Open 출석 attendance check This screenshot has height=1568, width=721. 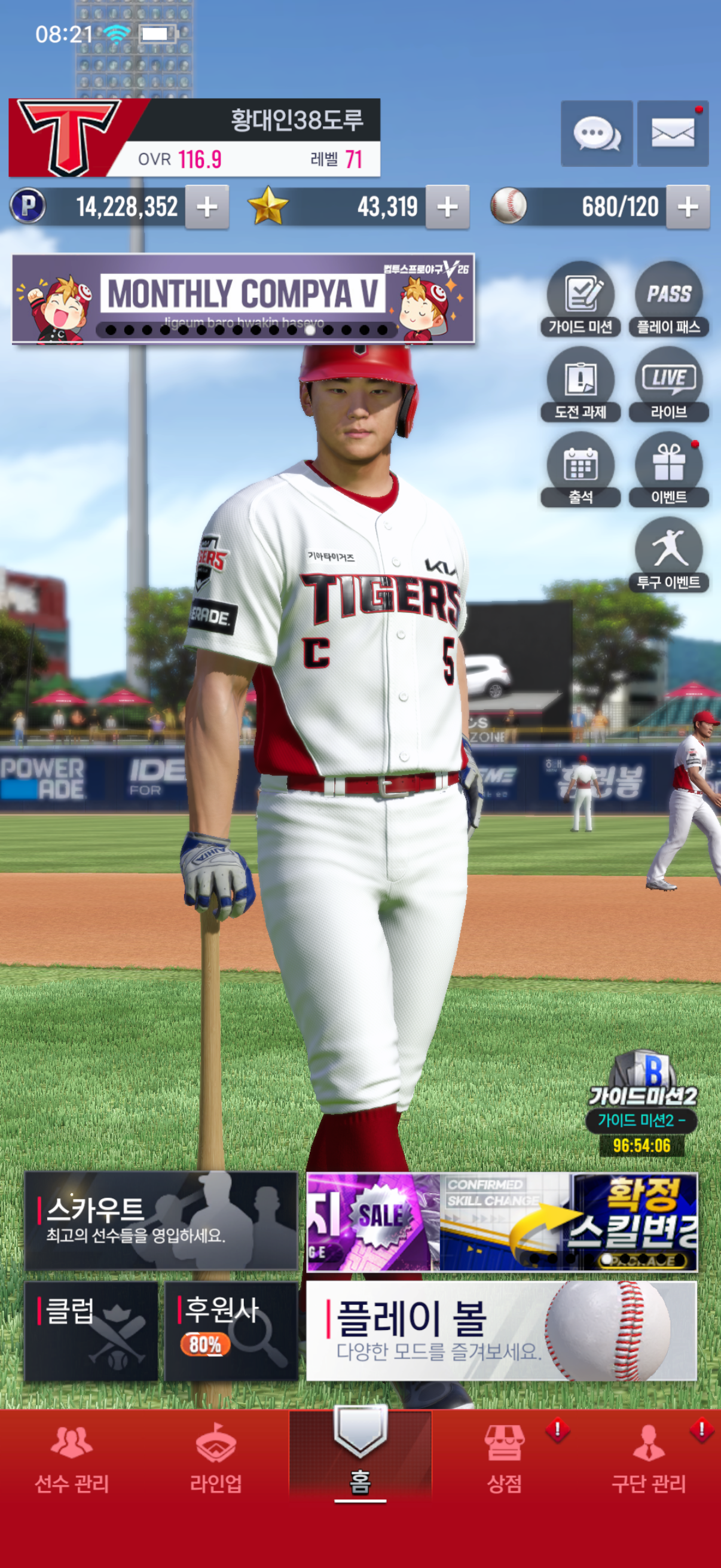(581, 469)
